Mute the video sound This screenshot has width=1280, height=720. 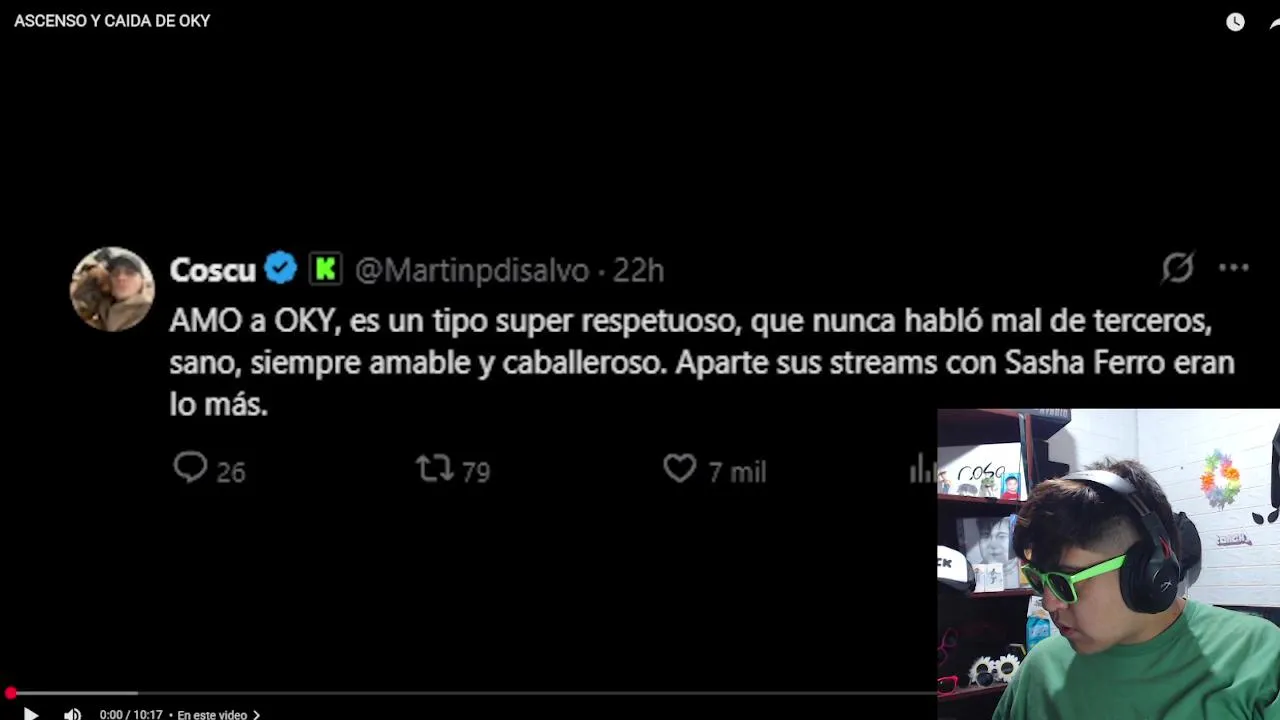(x=72, y=714)
